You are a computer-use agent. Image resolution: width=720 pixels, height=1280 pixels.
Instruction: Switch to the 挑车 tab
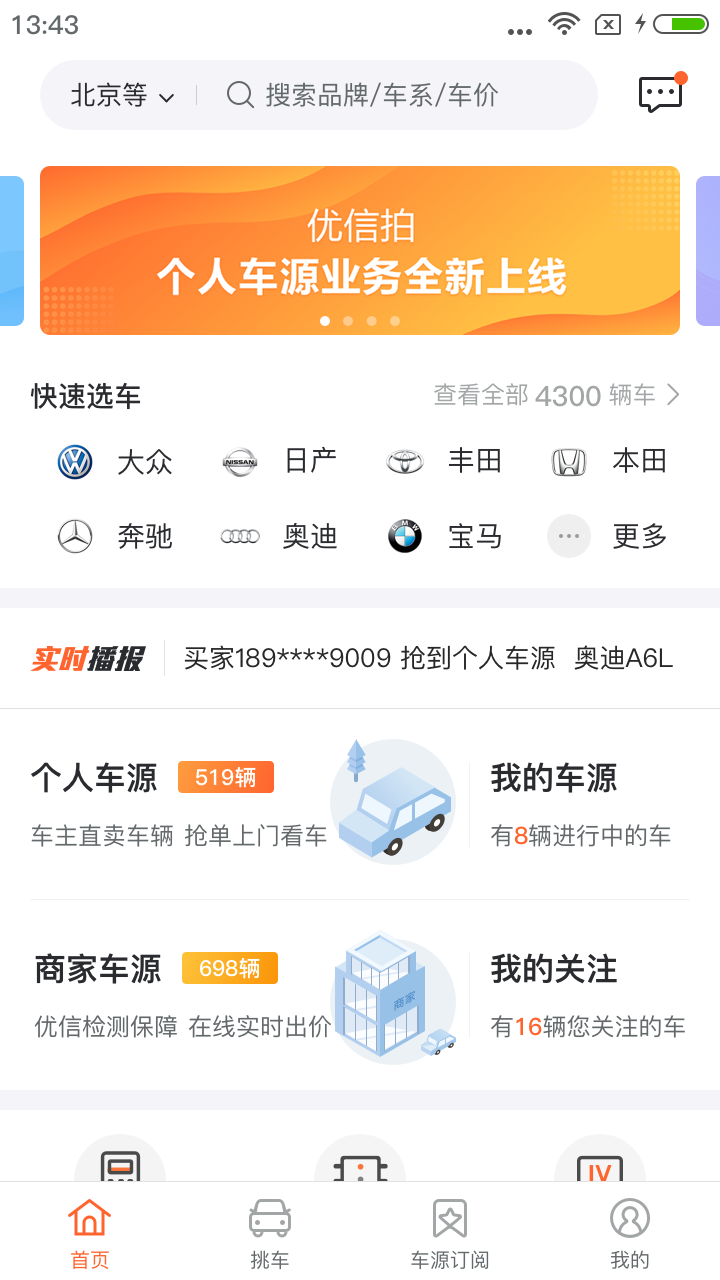(x=270, y=1232)
